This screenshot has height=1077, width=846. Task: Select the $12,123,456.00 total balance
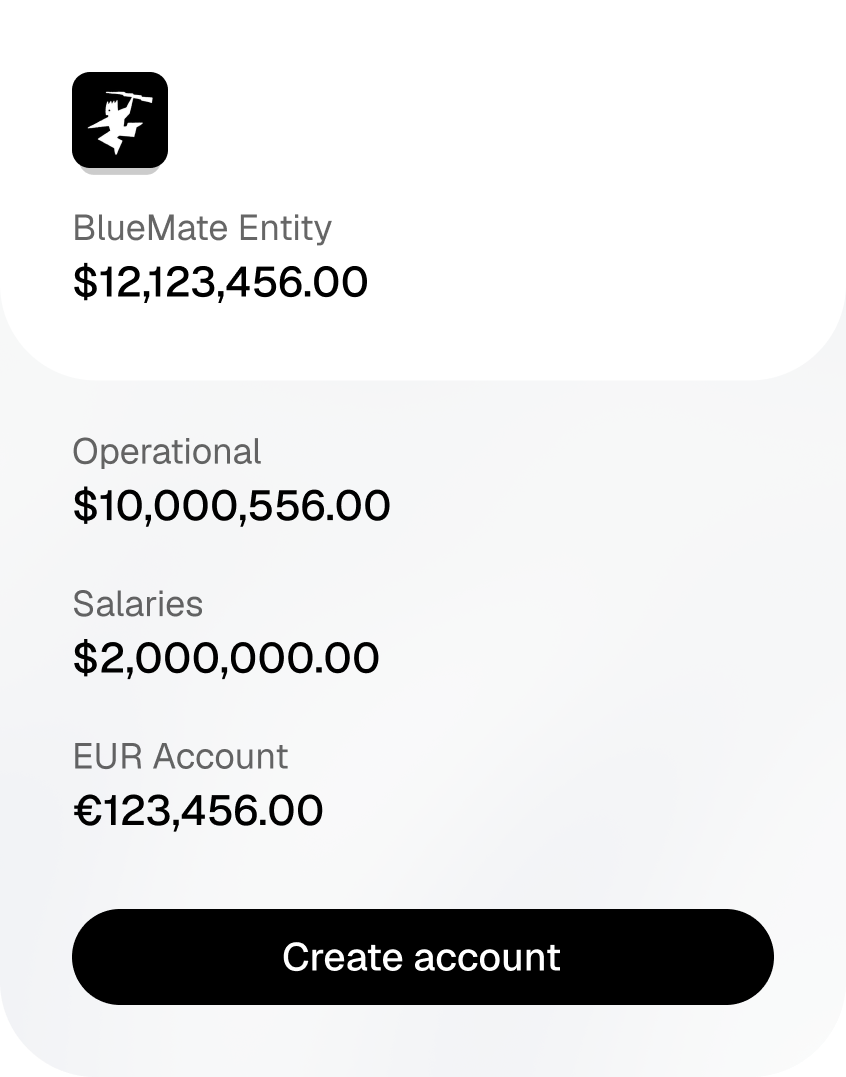pos(222,282)
